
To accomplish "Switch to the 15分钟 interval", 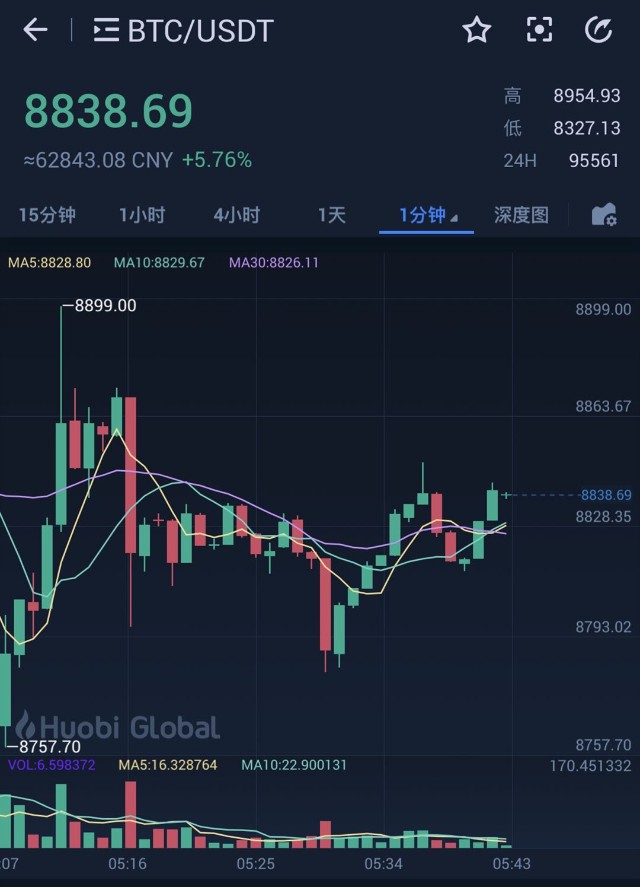I will click(x=47, y=215).
